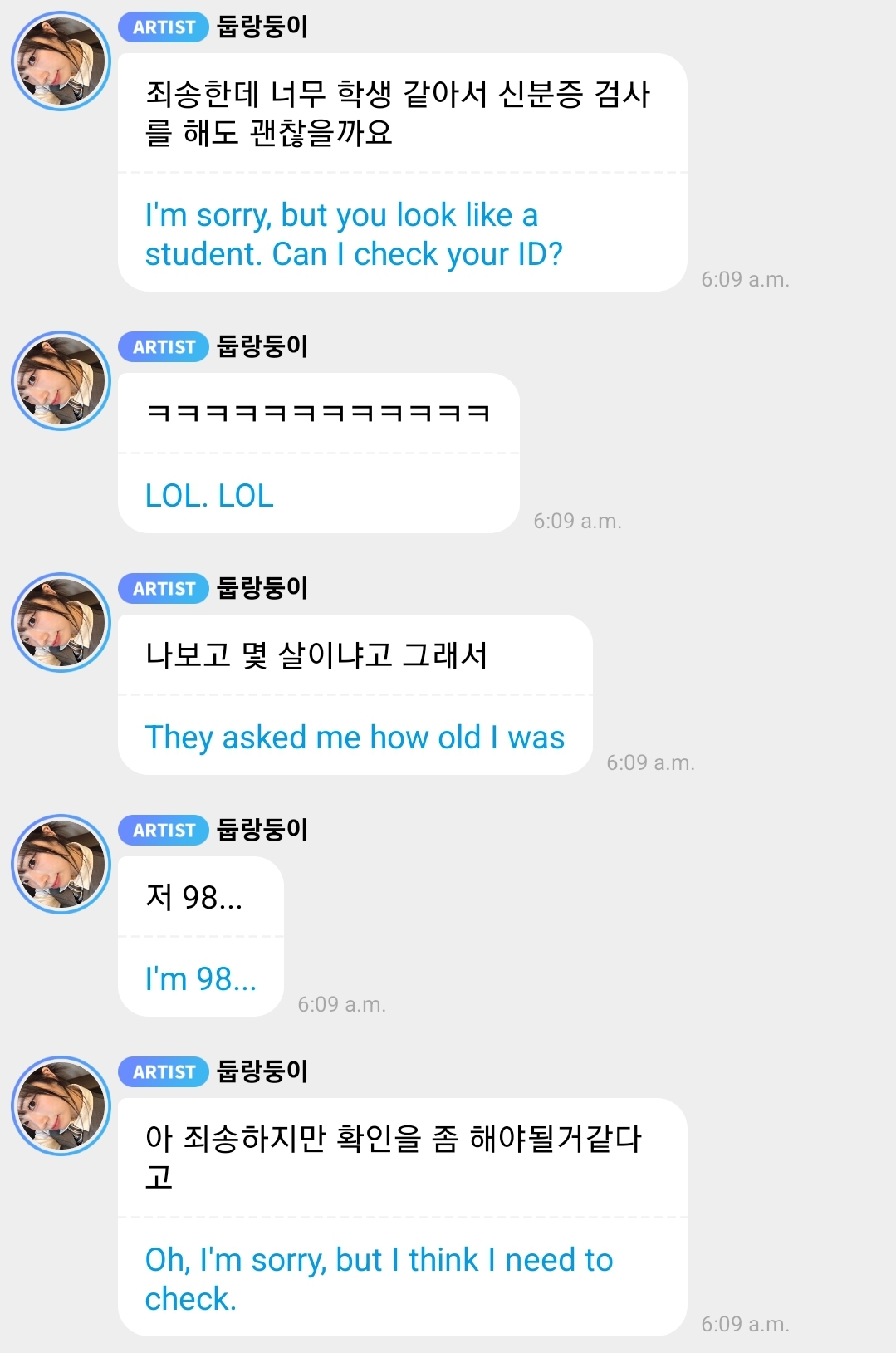The width and height of the screenshot is (896, 1353).
Task: Collapse the translation divider in the 'I'm 98...' bubble
Action: (x=199, y=935)
